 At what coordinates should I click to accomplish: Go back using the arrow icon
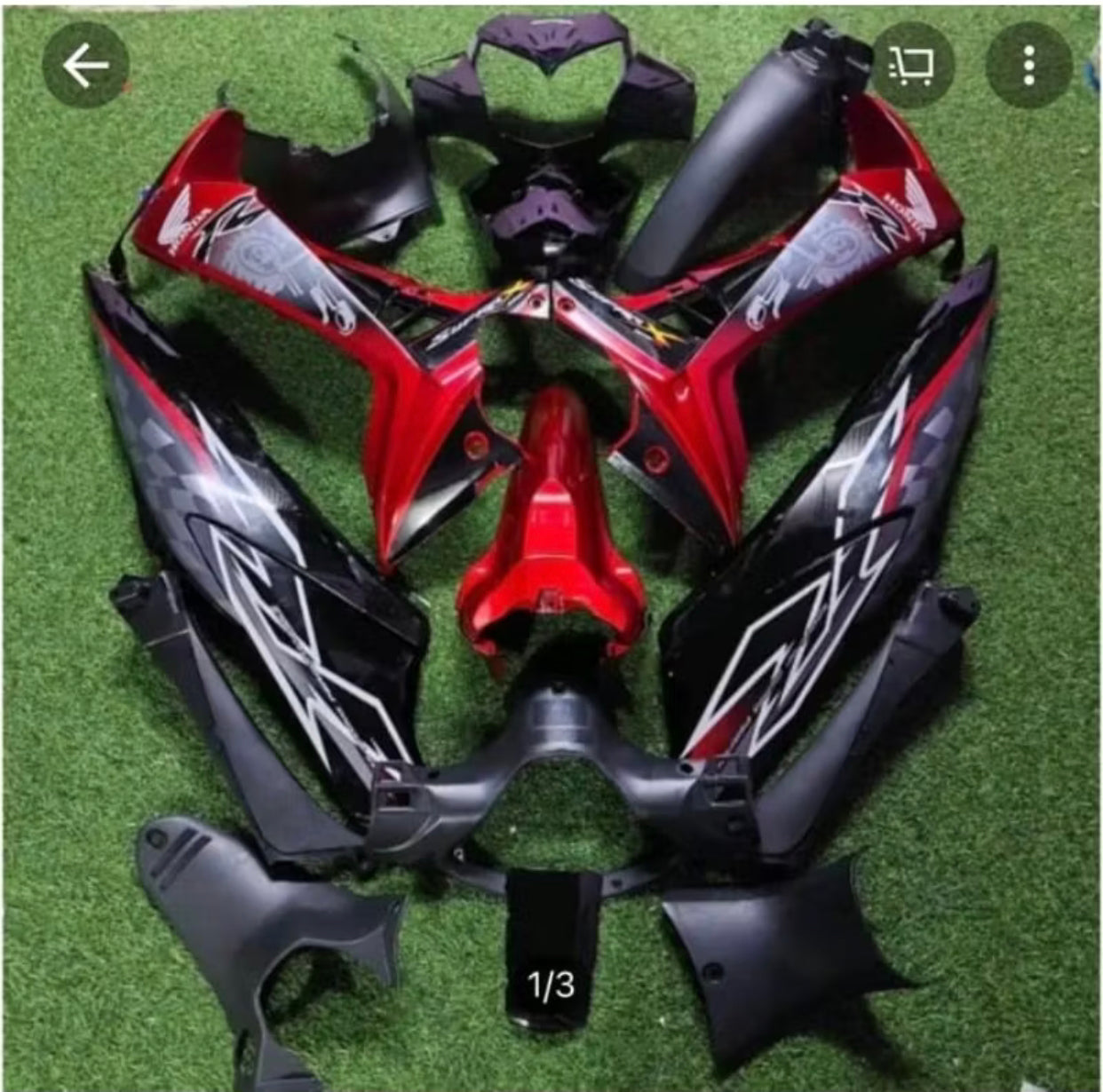[x=85, y=65]
